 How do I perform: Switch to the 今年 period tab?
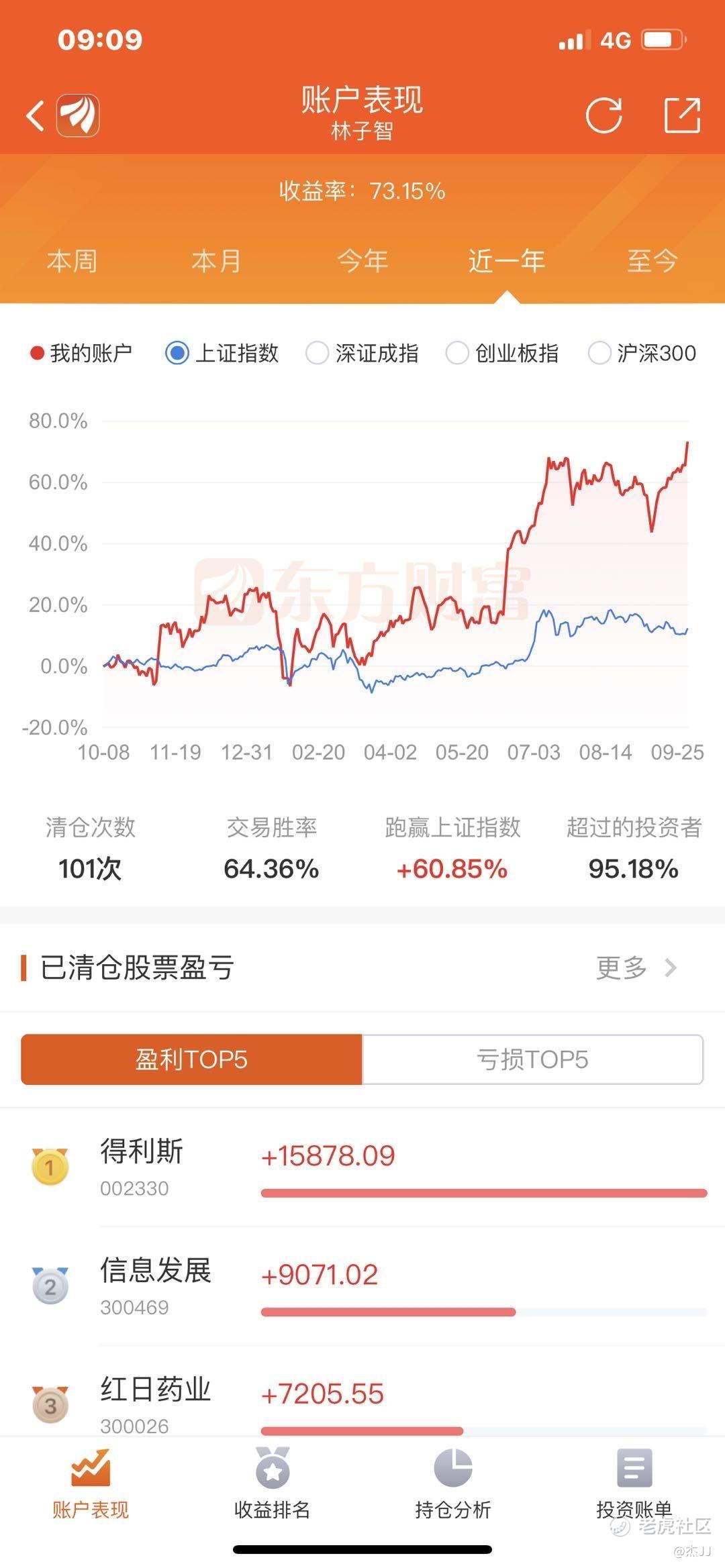pos(362,260)
